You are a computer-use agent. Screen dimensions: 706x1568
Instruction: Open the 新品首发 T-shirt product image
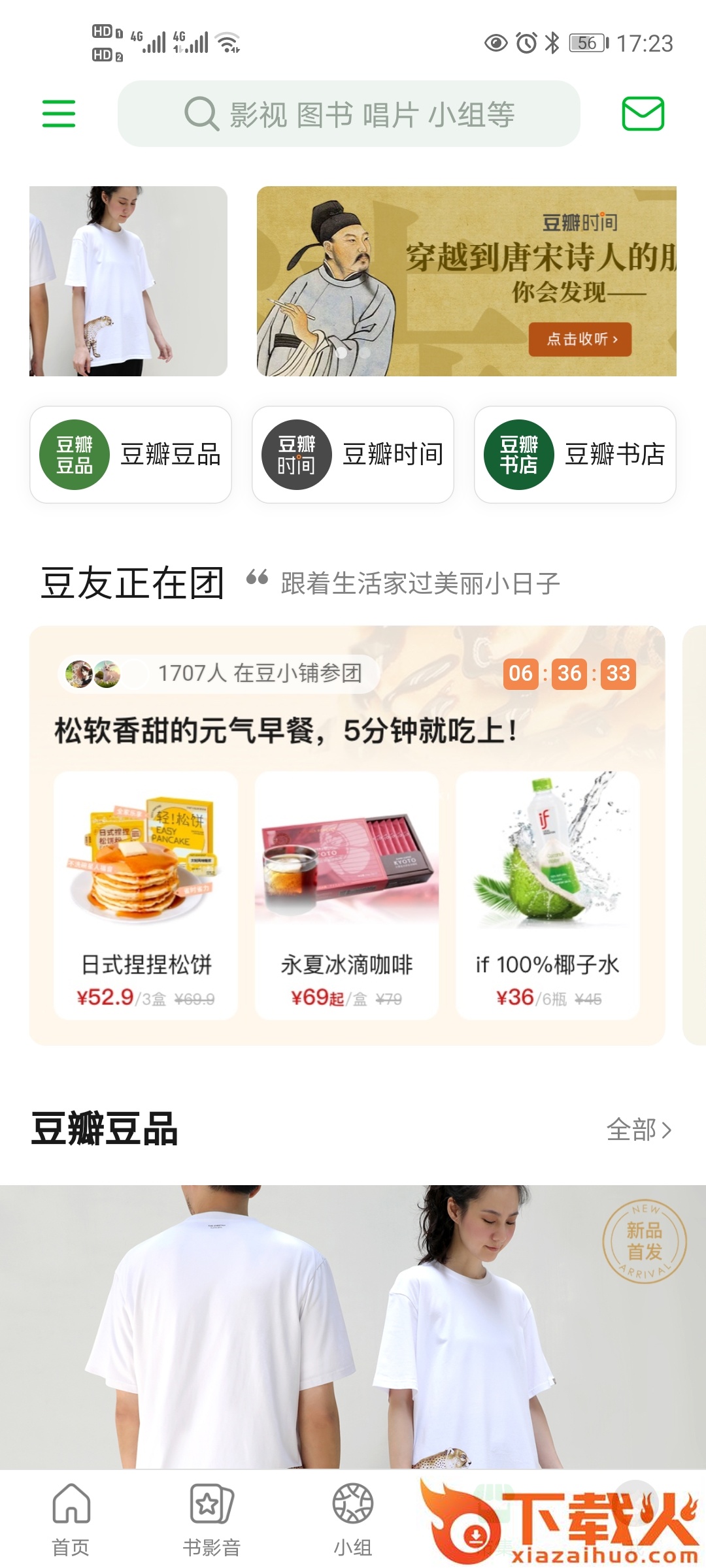click(353, 1326)
